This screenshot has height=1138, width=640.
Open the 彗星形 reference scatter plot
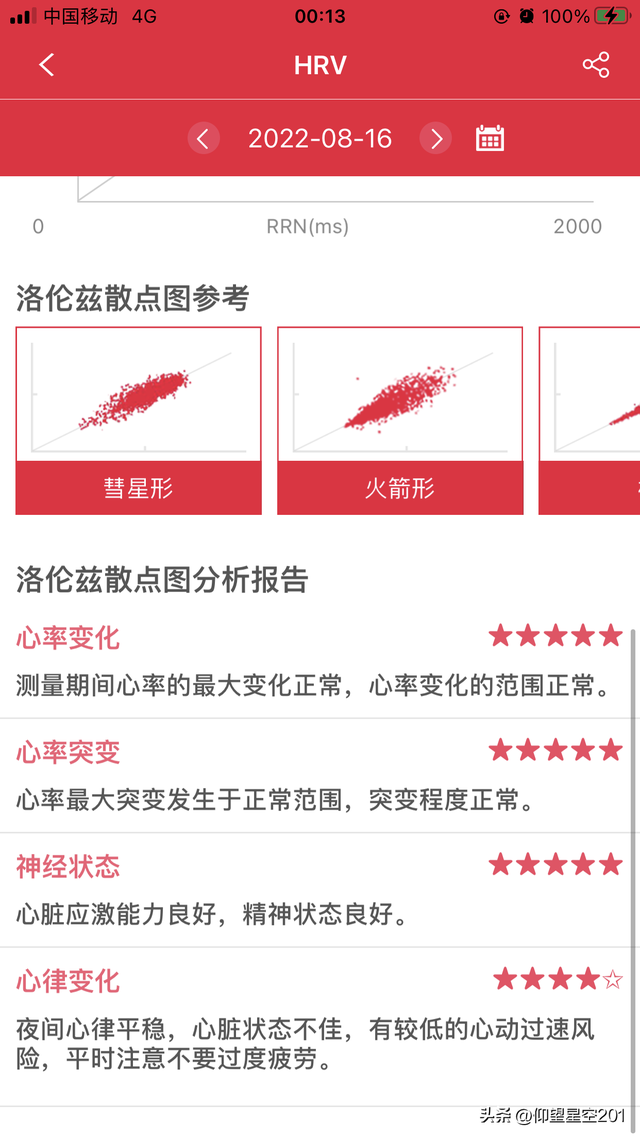tap(138, 420)
